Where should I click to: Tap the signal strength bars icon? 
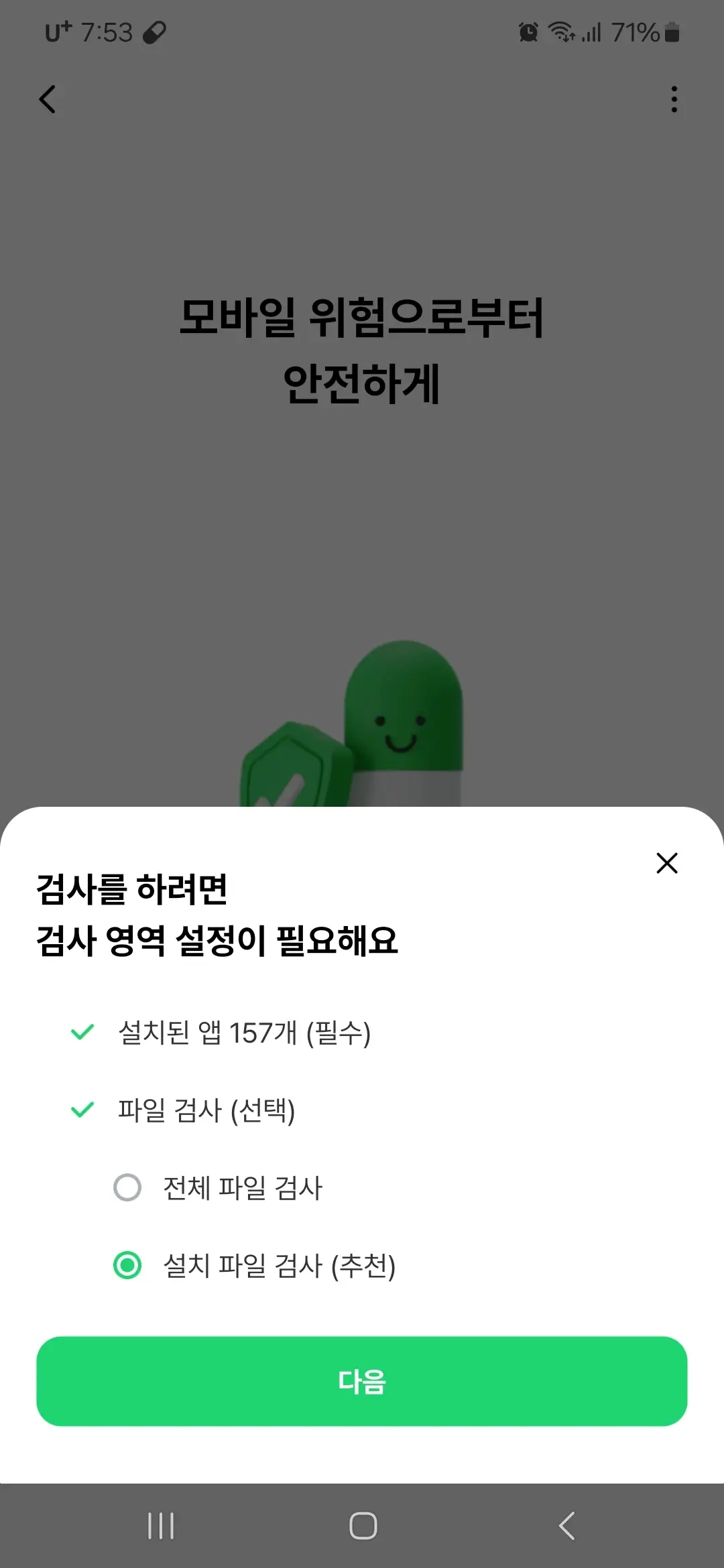pyautogui.click(x=592, y=31)
